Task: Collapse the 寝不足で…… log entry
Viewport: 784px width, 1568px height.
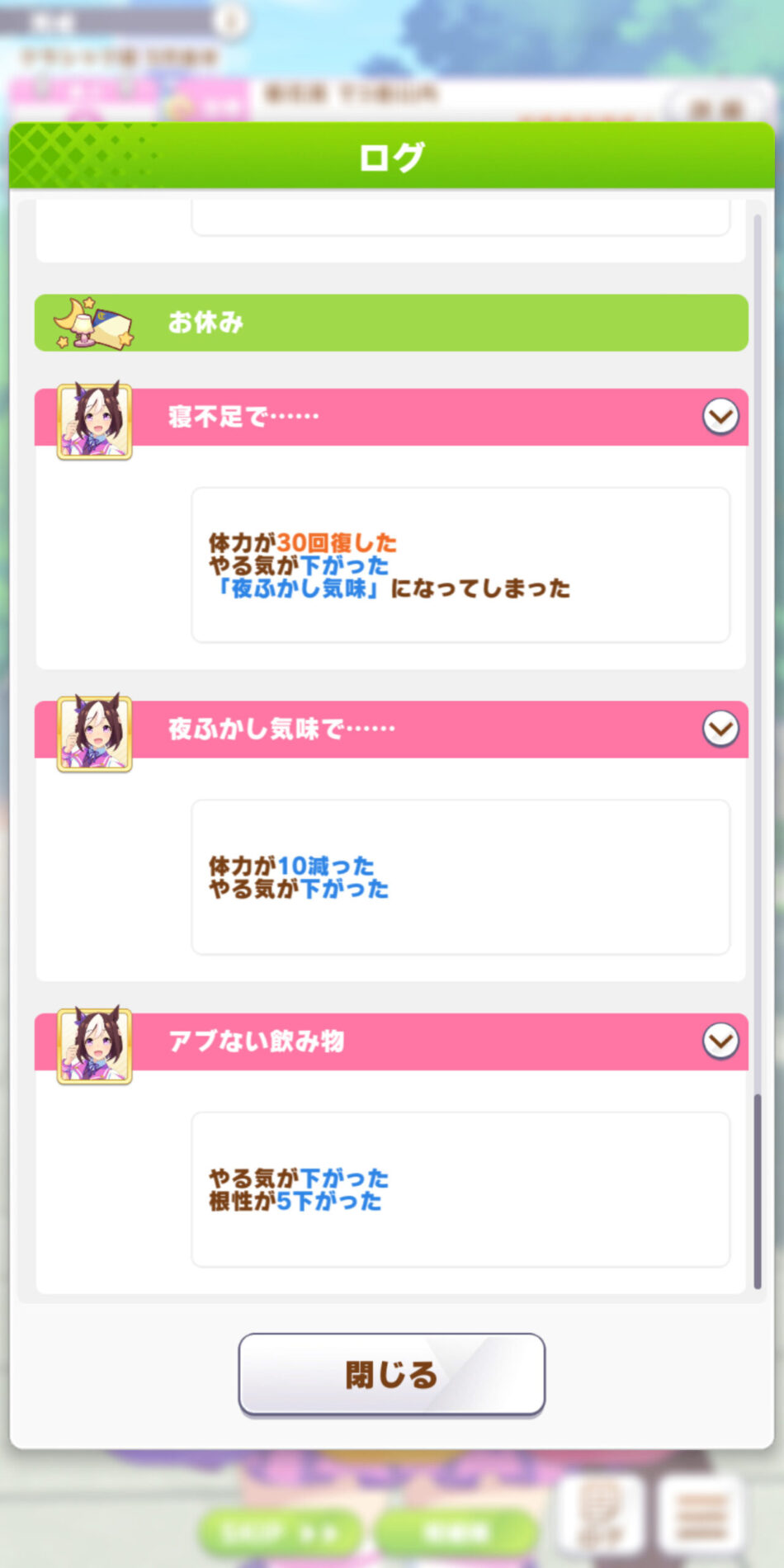Action: [x=720, y=417]
